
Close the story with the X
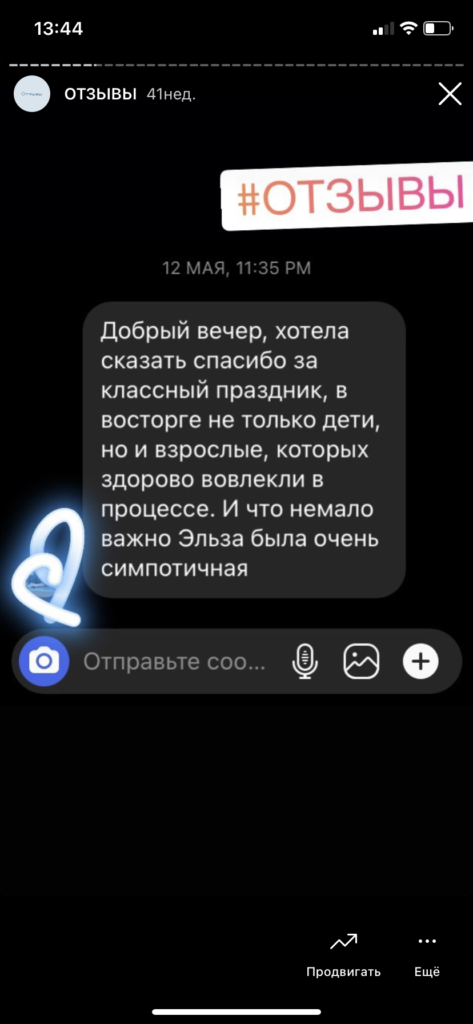pos(449,95)
